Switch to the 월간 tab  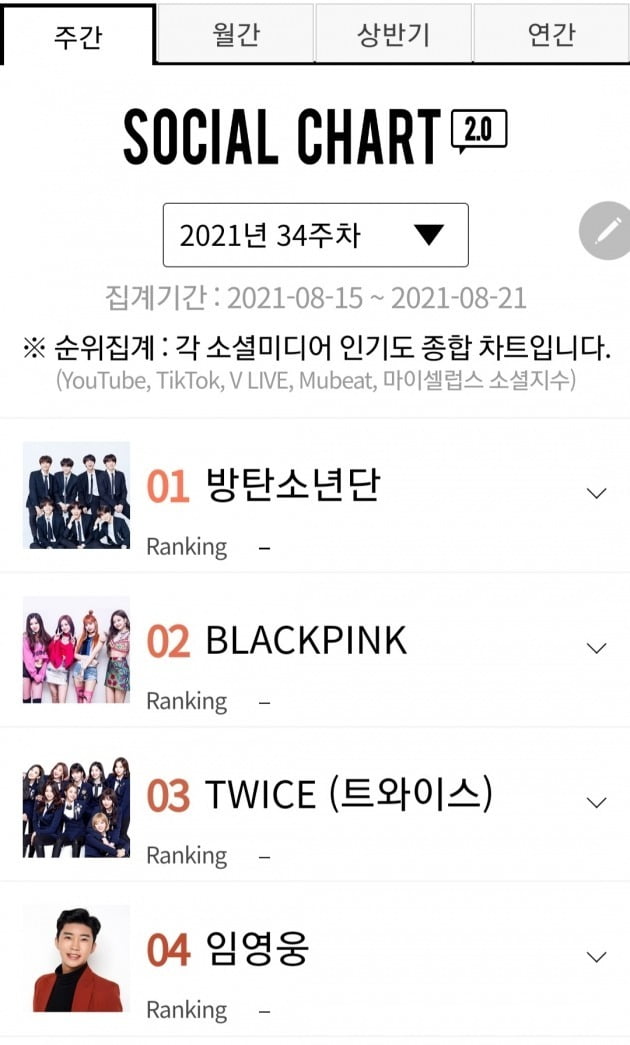(x=236, y=34)
